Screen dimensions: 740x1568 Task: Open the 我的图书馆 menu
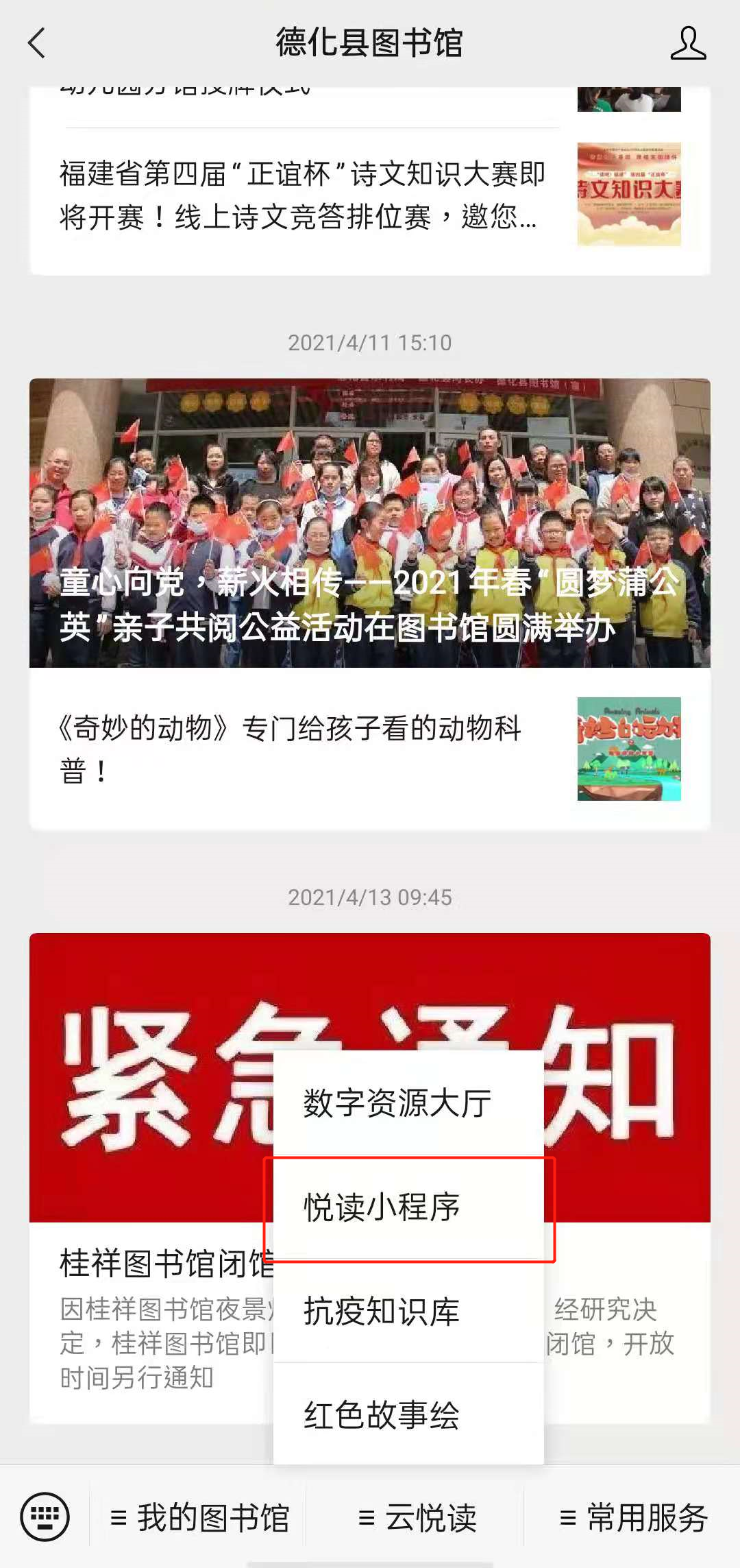click(199, 1517)
